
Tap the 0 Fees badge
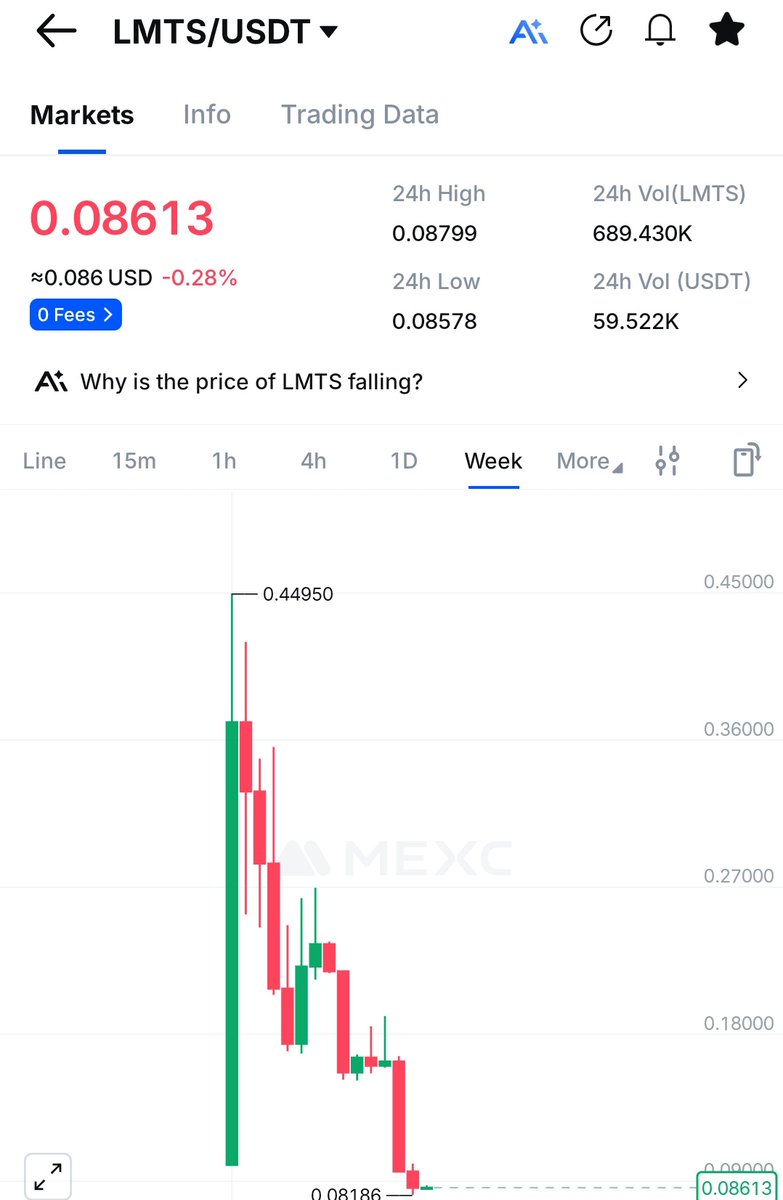tap(76, 315)
